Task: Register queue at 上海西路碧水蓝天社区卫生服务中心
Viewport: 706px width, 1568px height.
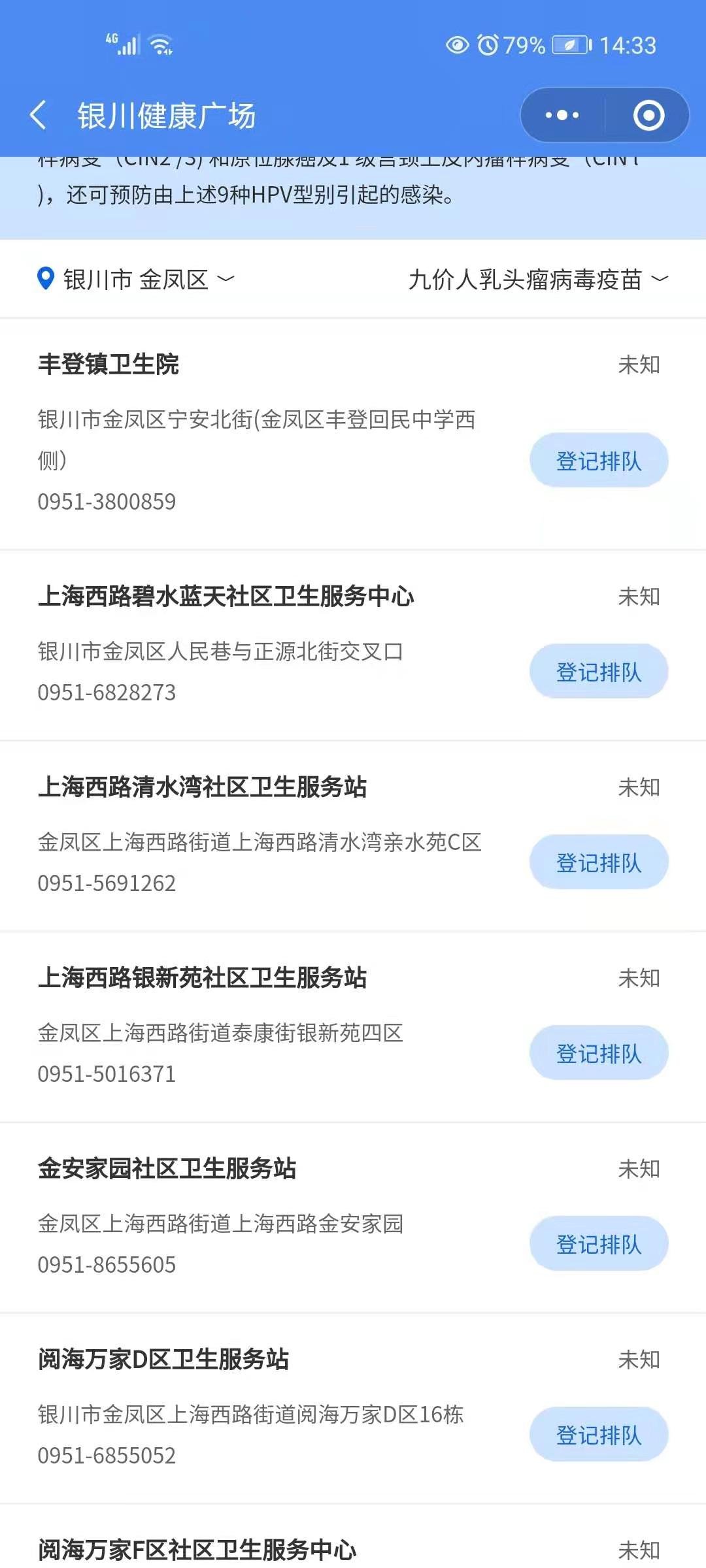Action: point(599,672)
